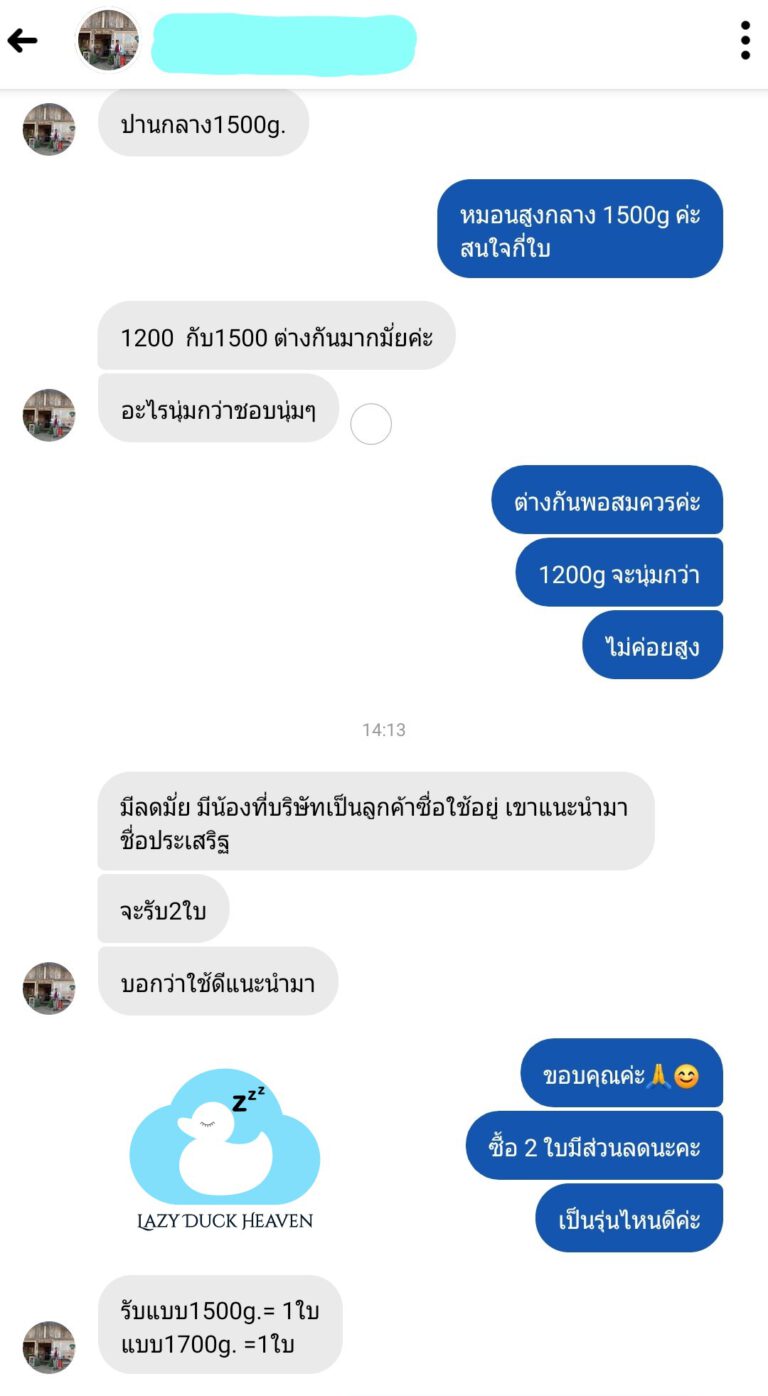The image size is (768, 1396).
Task: Go back to the chat list
Action: pos(22,41)
